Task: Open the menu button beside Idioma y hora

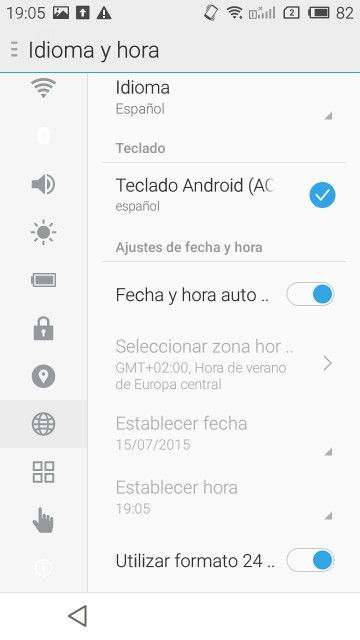Action: click(x=14, y=50)
